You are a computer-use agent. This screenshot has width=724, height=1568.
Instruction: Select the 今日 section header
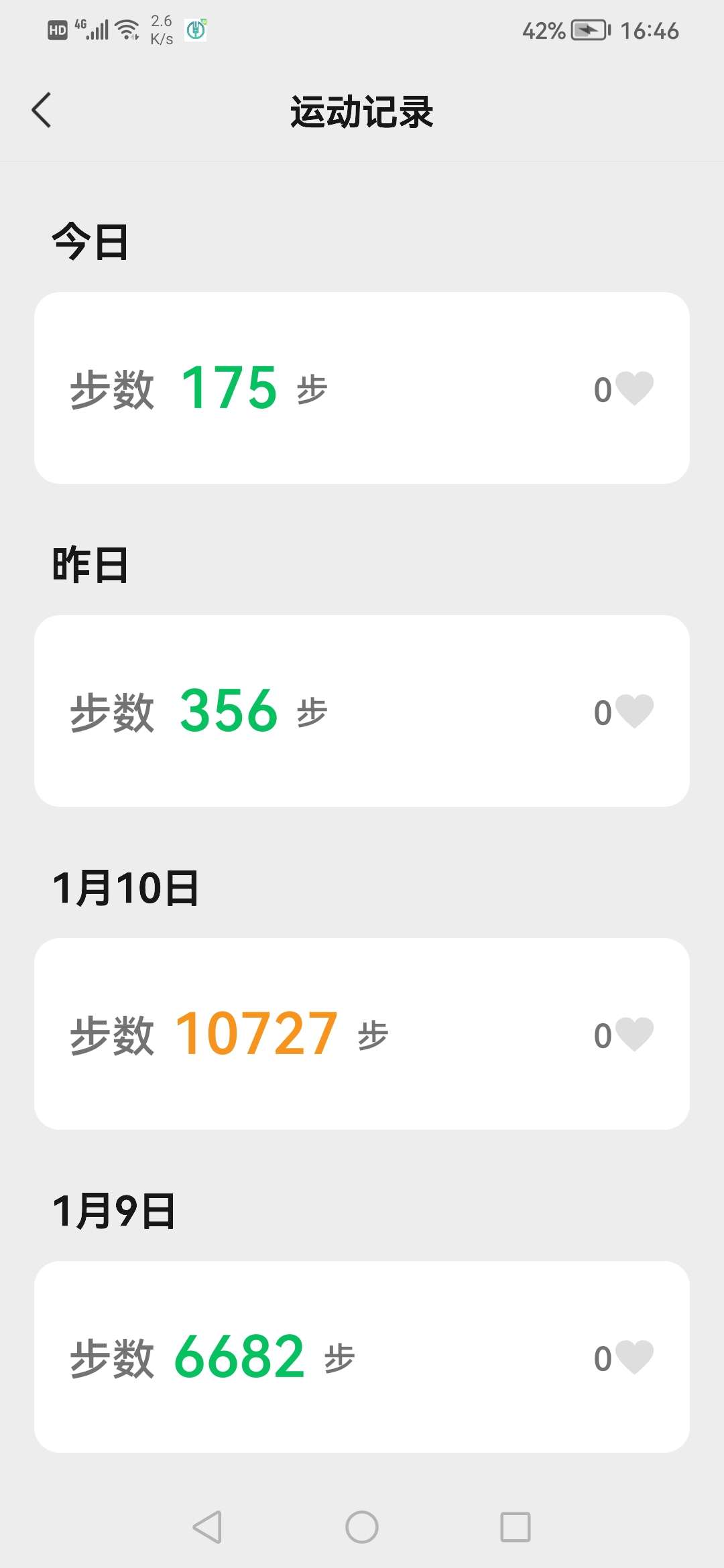click(x=90, y=241)
